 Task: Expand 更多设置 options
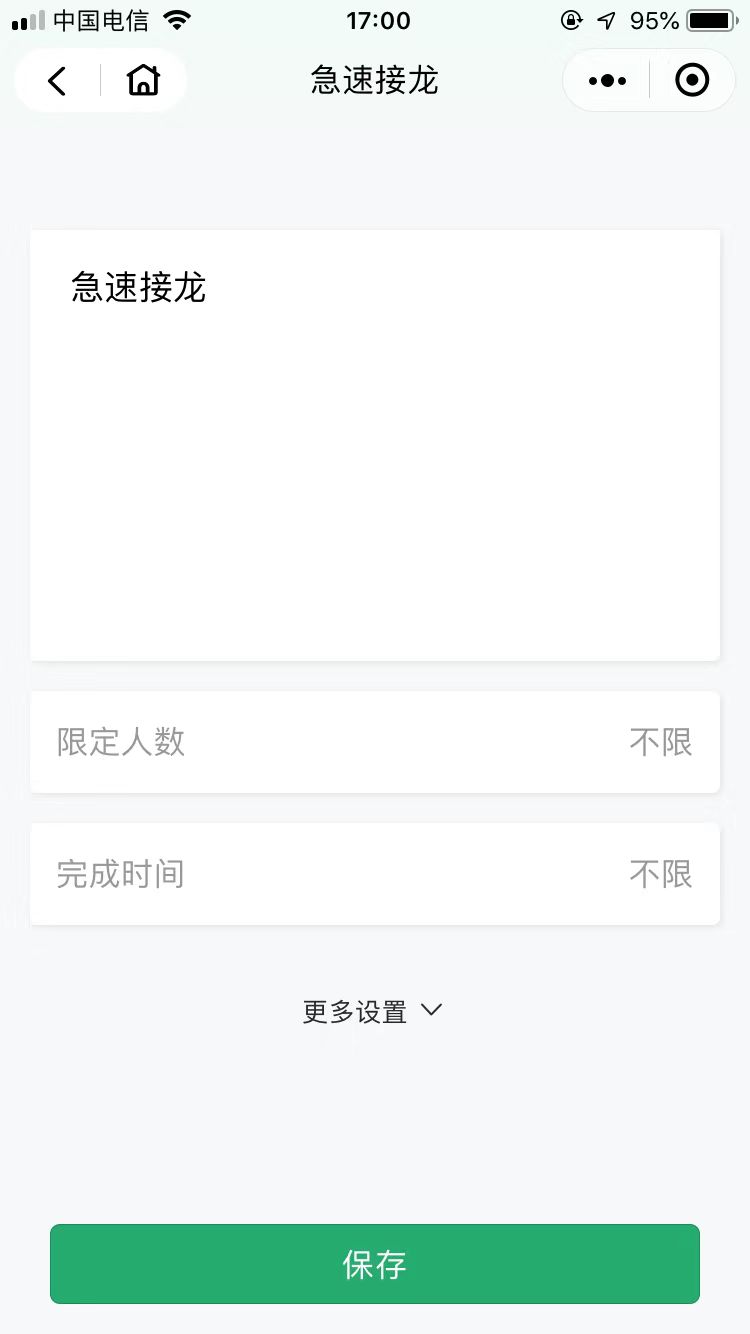pos(372,1012)
